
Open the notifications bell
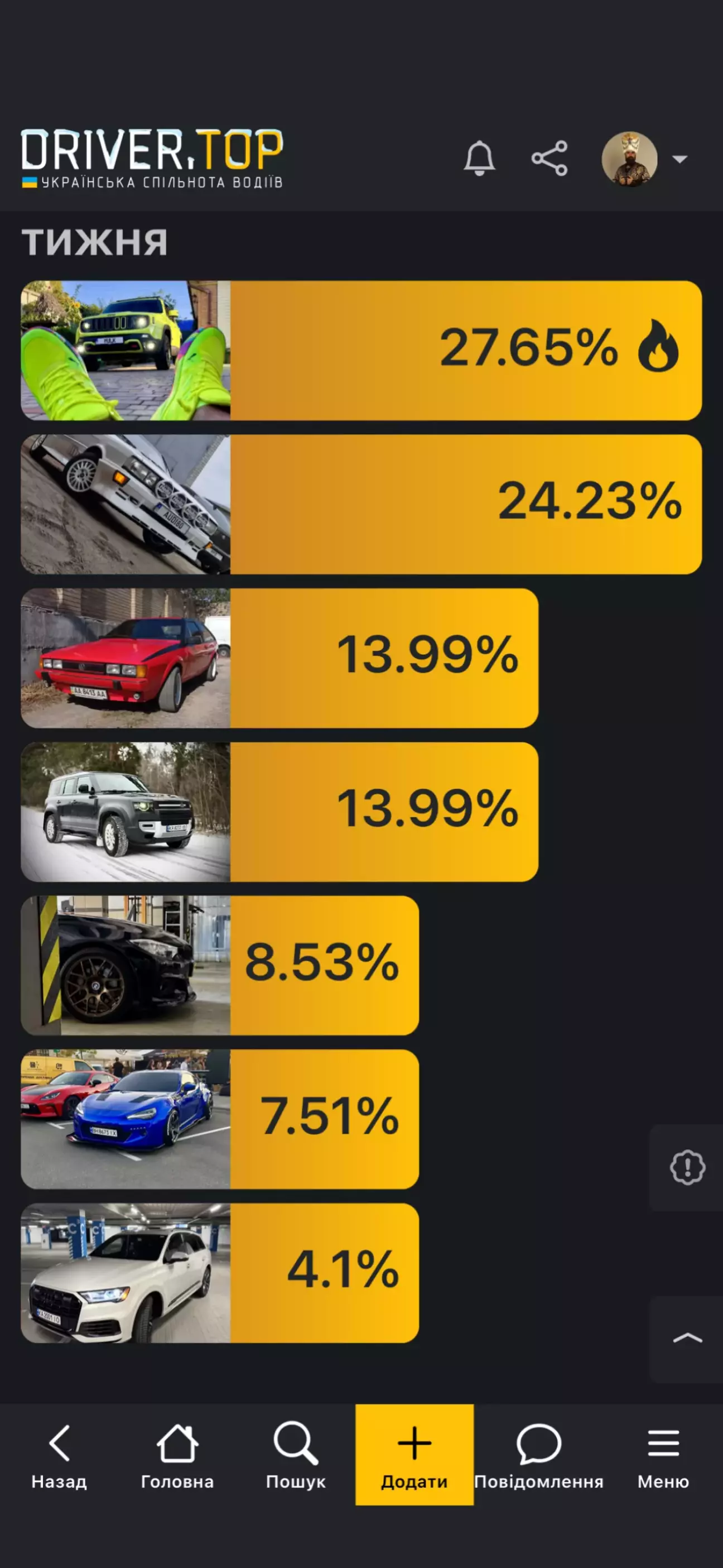click(x=479, y=159)
